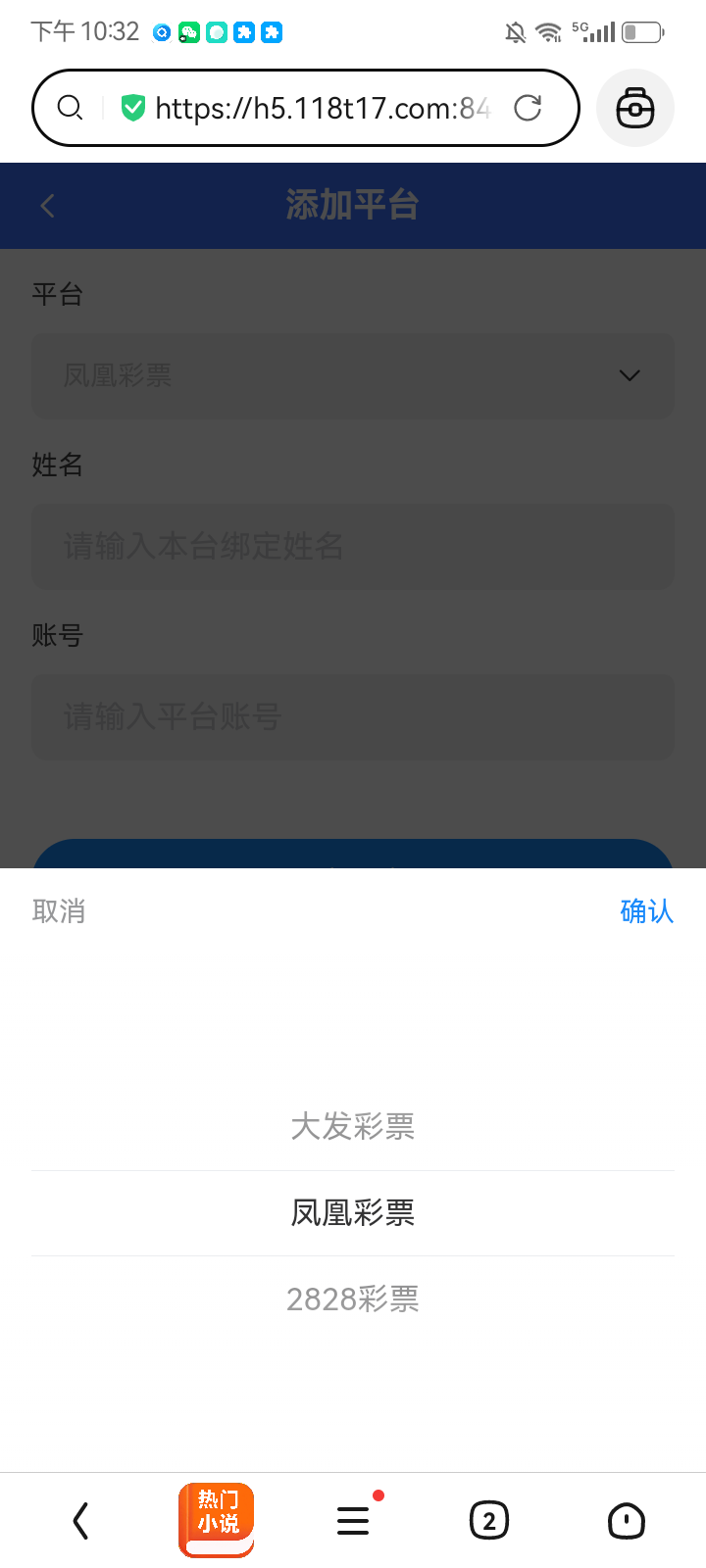Viewport: 706px width, 1568px height.
Task: Tap the 请输入本台绑定姓名 name field
Action: [x=353, y=546]
